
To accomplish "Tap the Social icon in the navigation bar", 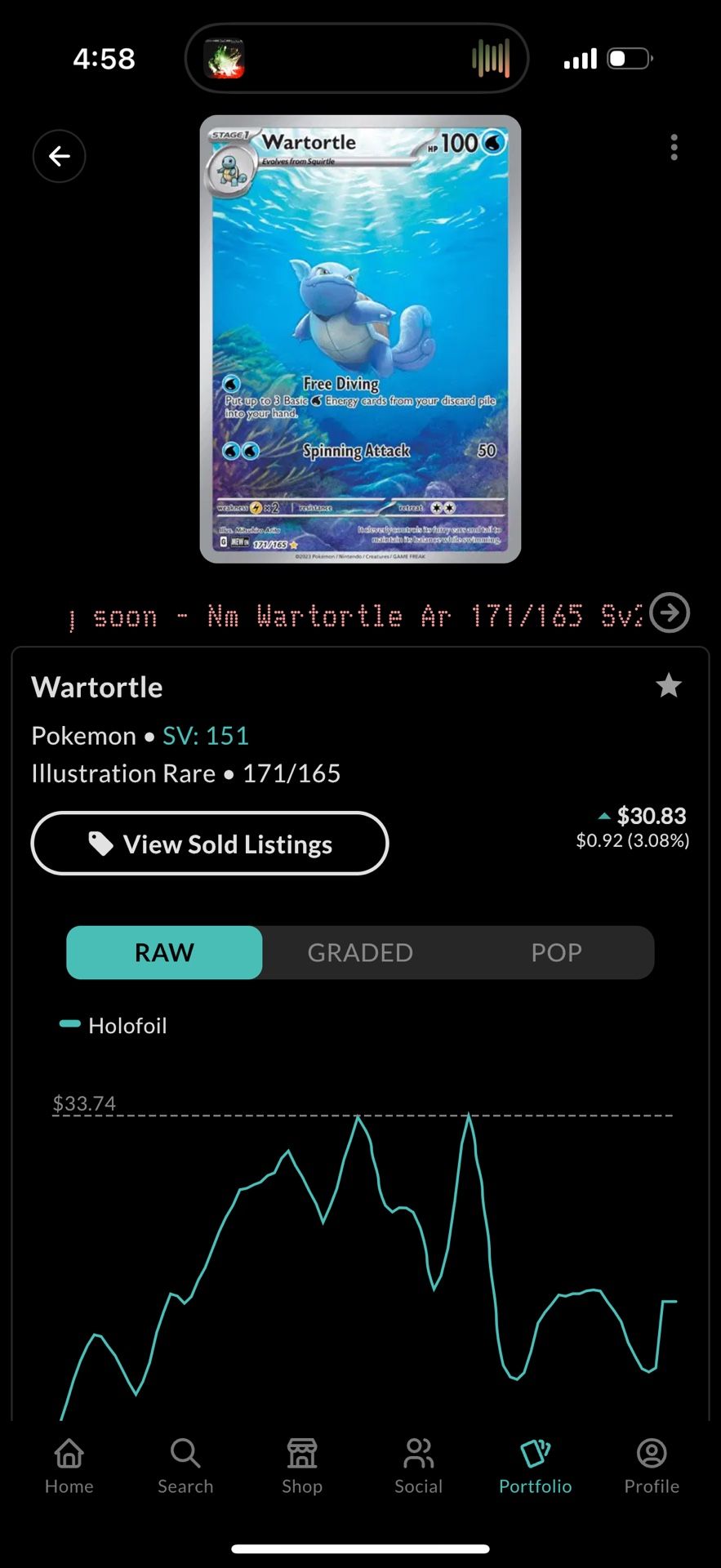I will (x=418, y=1466).
